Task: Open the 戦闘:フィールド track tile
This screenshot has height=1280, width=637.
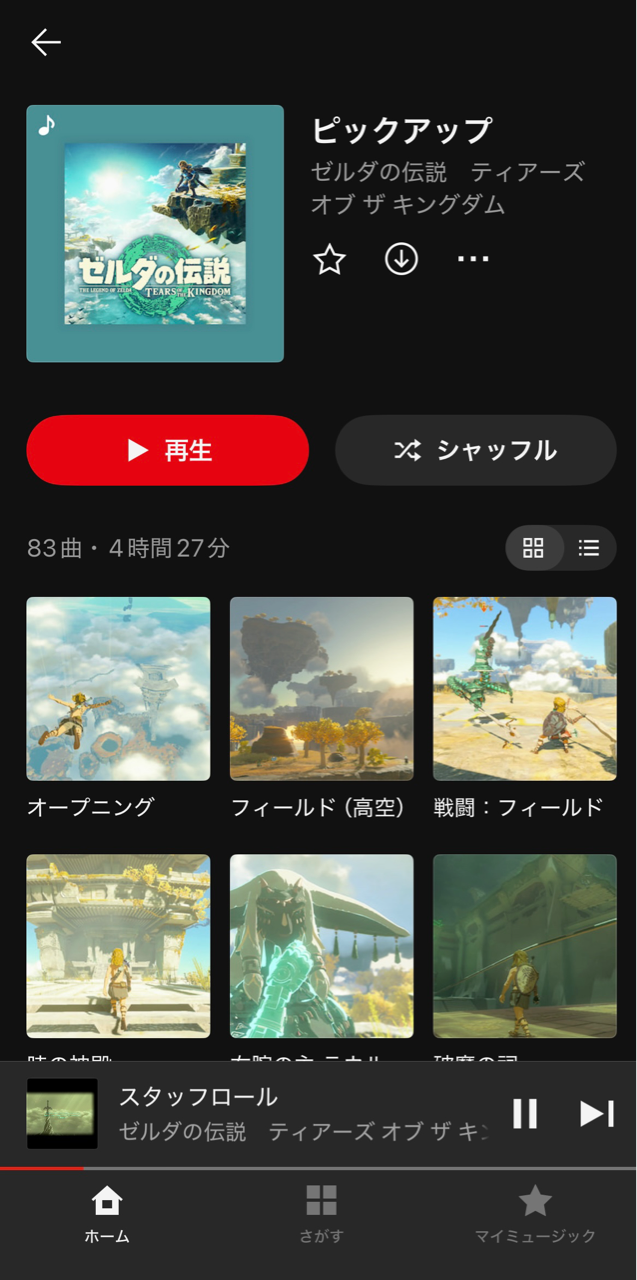Action: pos(525,709)
